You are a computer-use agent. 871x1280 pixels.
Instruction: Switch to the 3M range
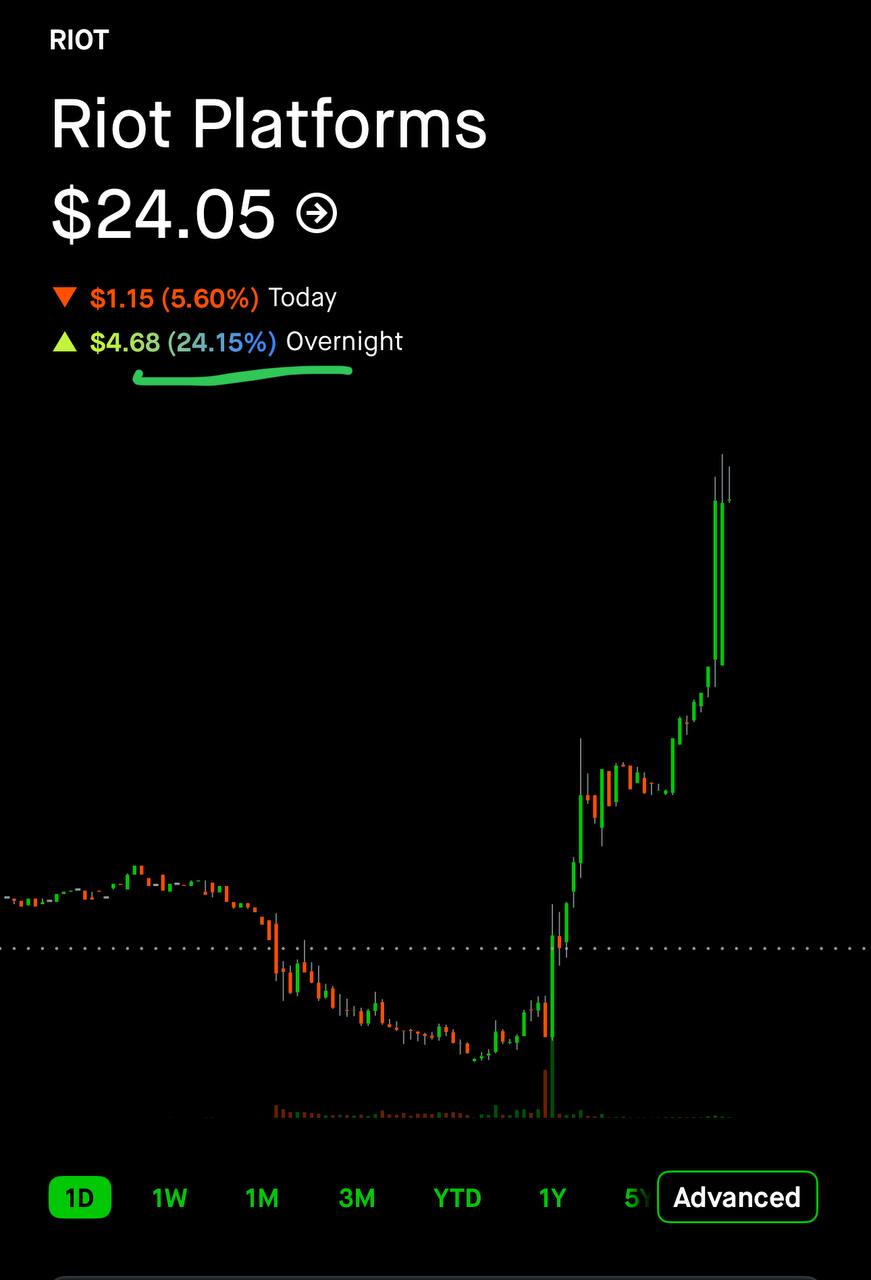[357, 1197]
